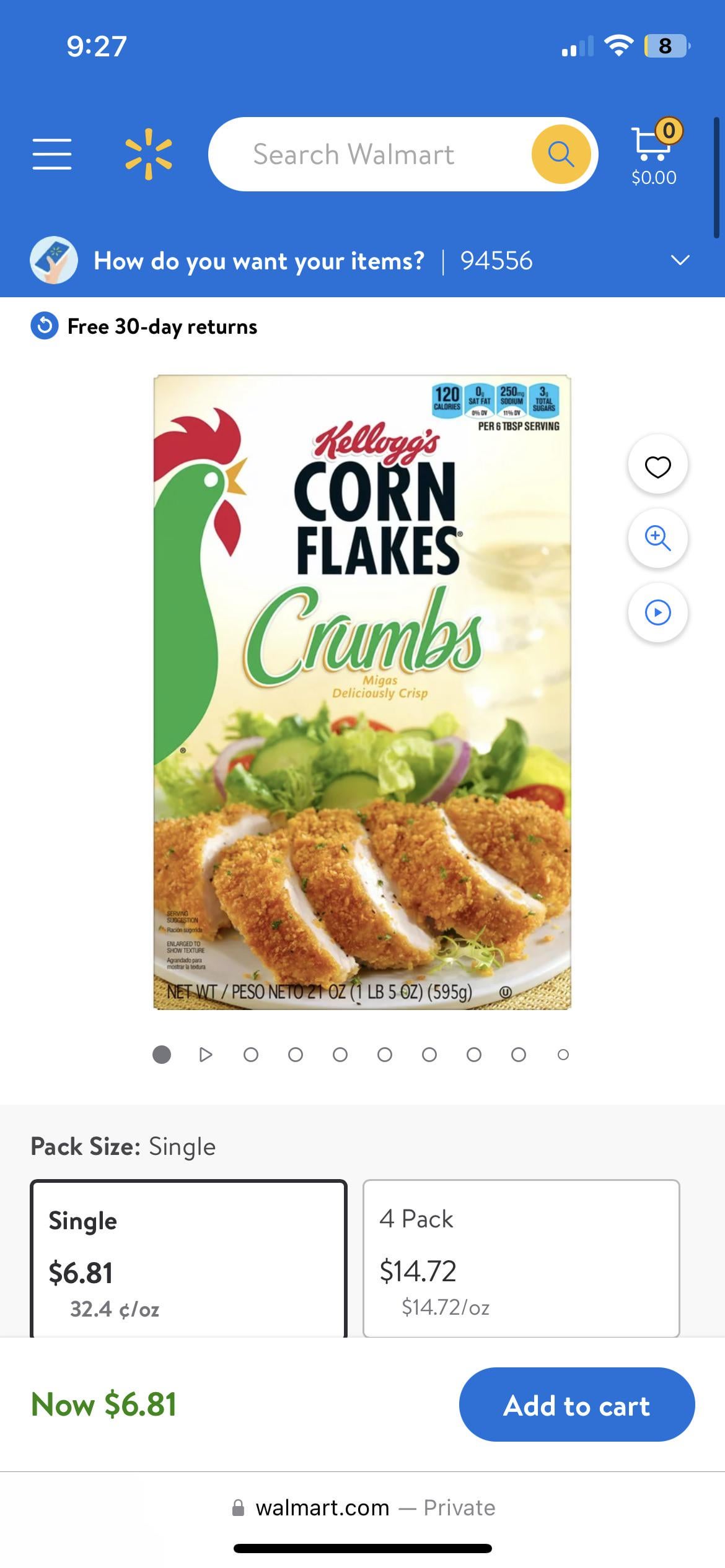Screen dimensions: 725x1568
Task: Add item to favorites with heart icon
Action: (657, 466)
